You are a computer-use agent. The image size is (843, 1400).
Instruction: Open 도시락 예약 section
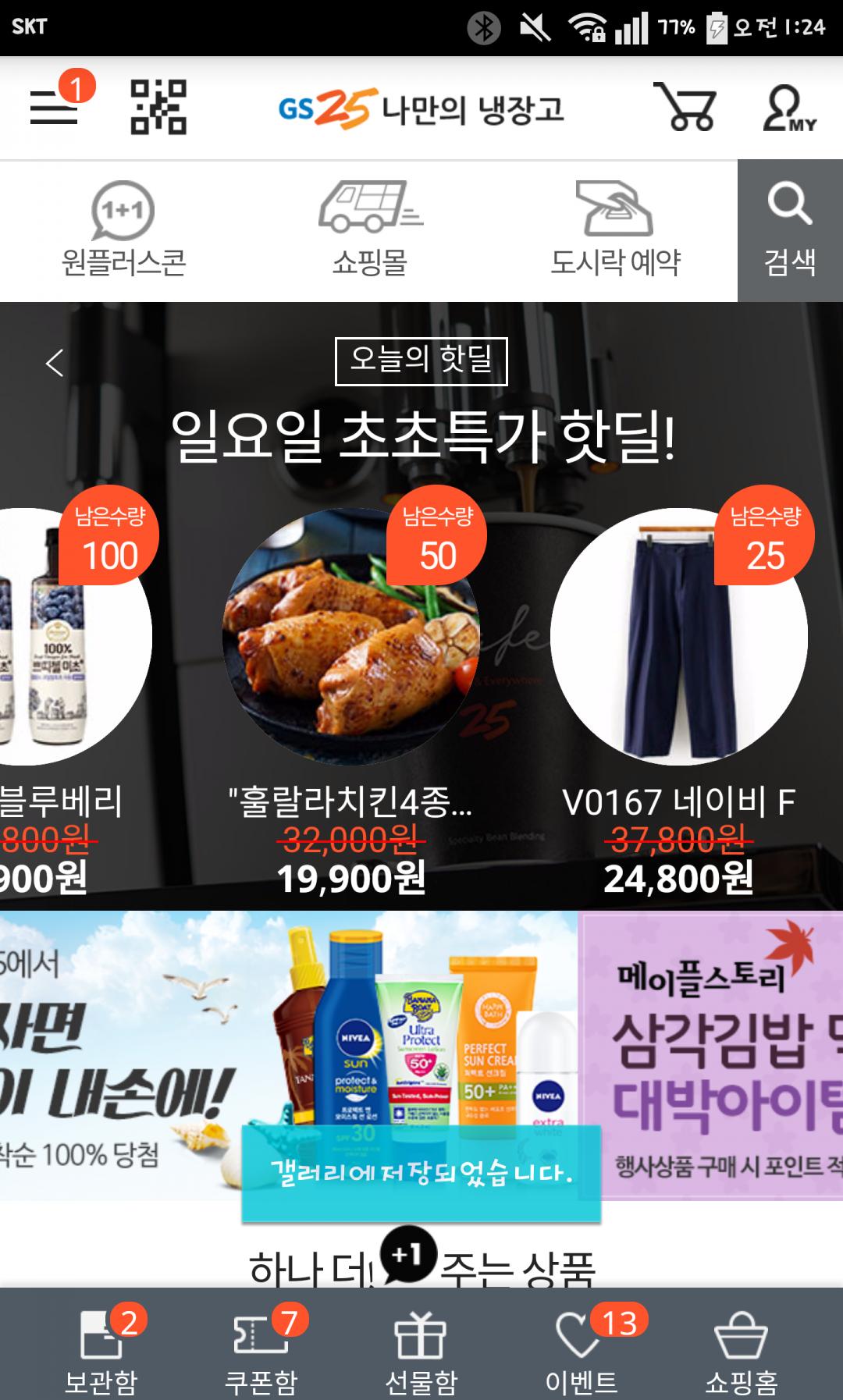tap(615, 231)
